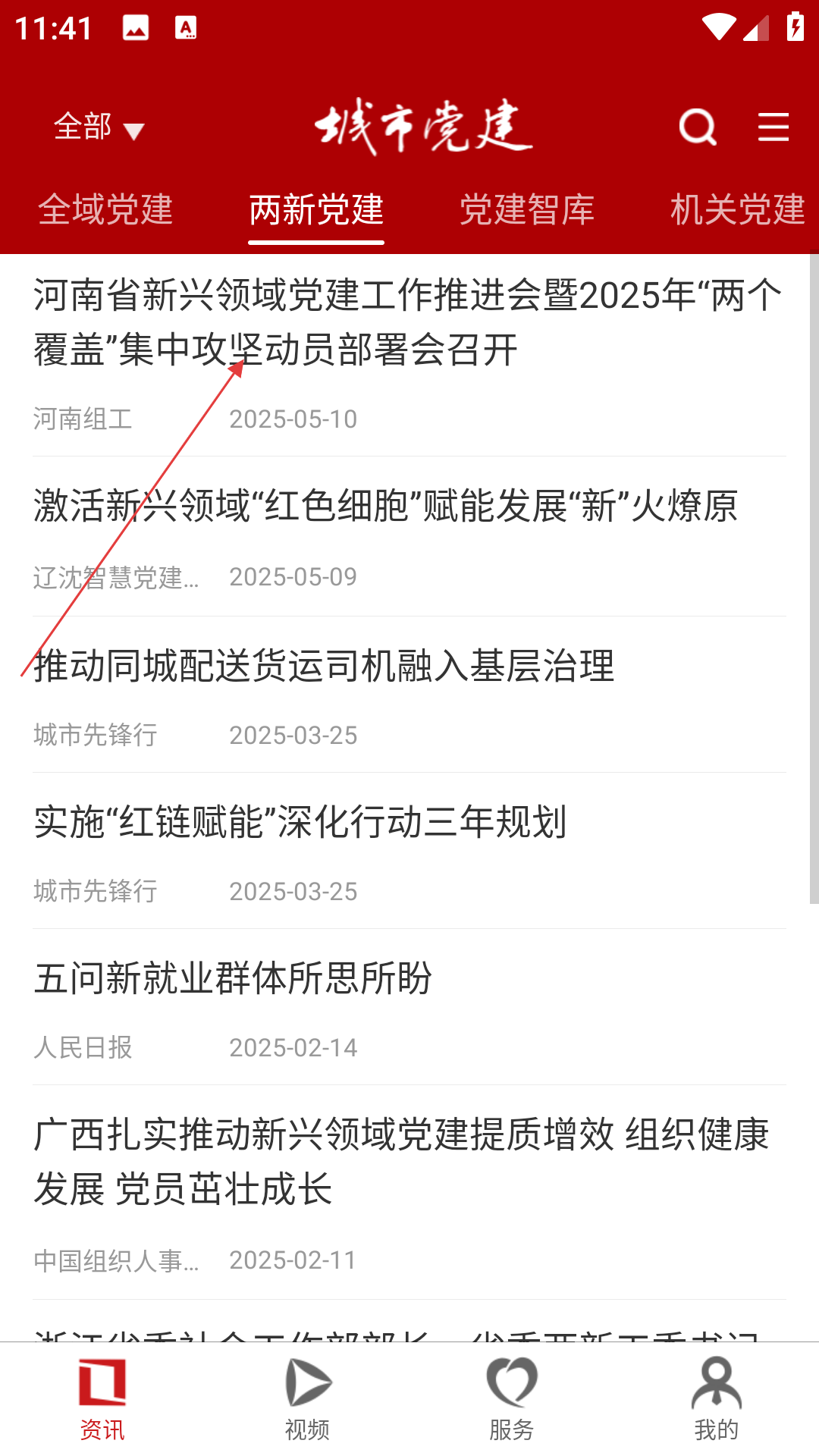Go to the 服务 bottom tab
Screen dimensions: 819x1456
click(512, 1399)
